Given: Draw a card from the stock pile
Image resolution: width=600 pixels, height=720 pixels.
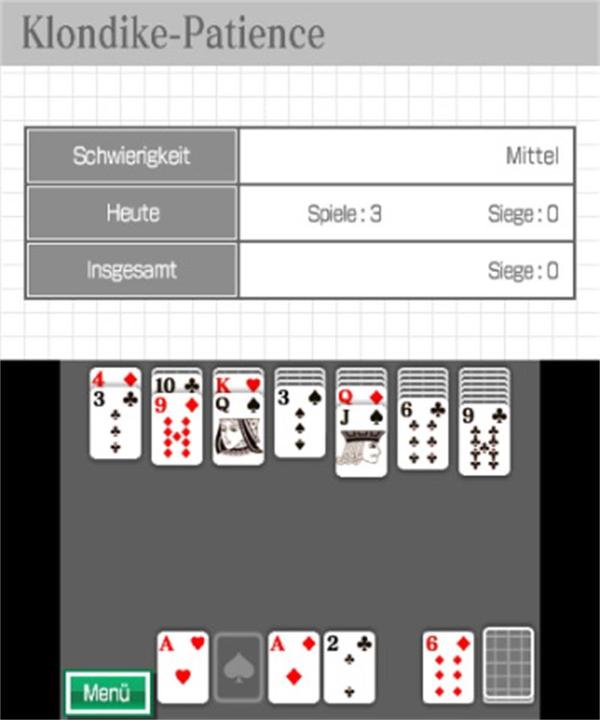Looking at the screenshot, I should click(508, 665).
